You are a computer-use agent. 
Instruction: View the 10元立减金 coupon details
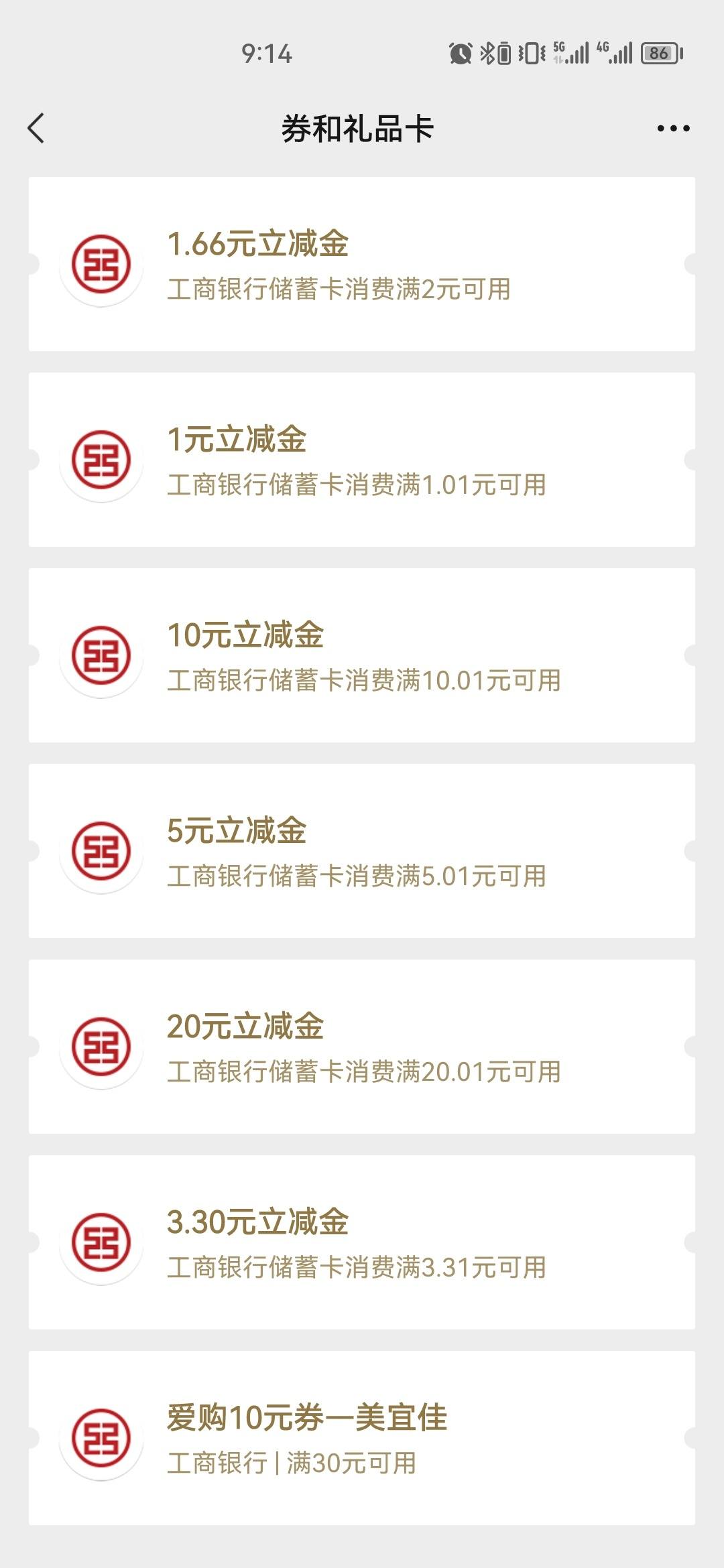362,655
